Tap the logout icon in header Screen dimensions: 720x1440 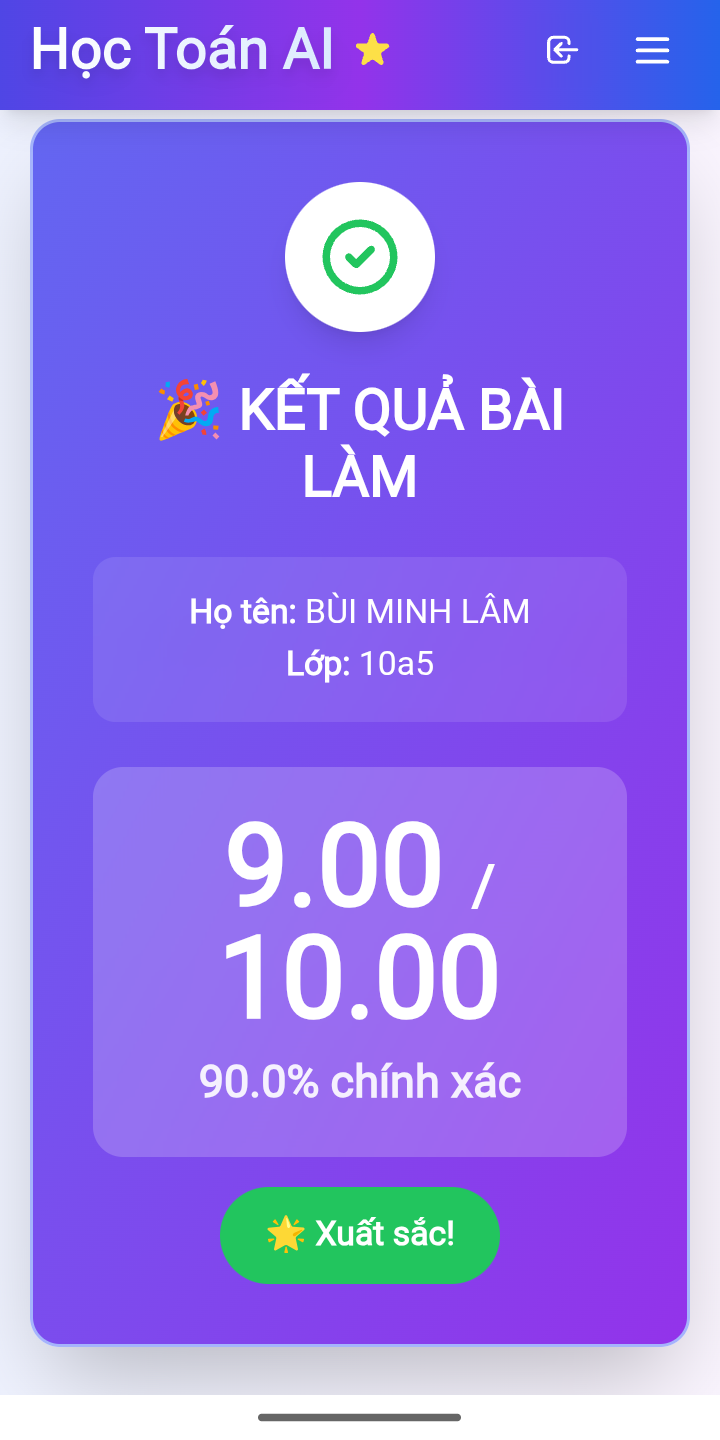(562, 50)
